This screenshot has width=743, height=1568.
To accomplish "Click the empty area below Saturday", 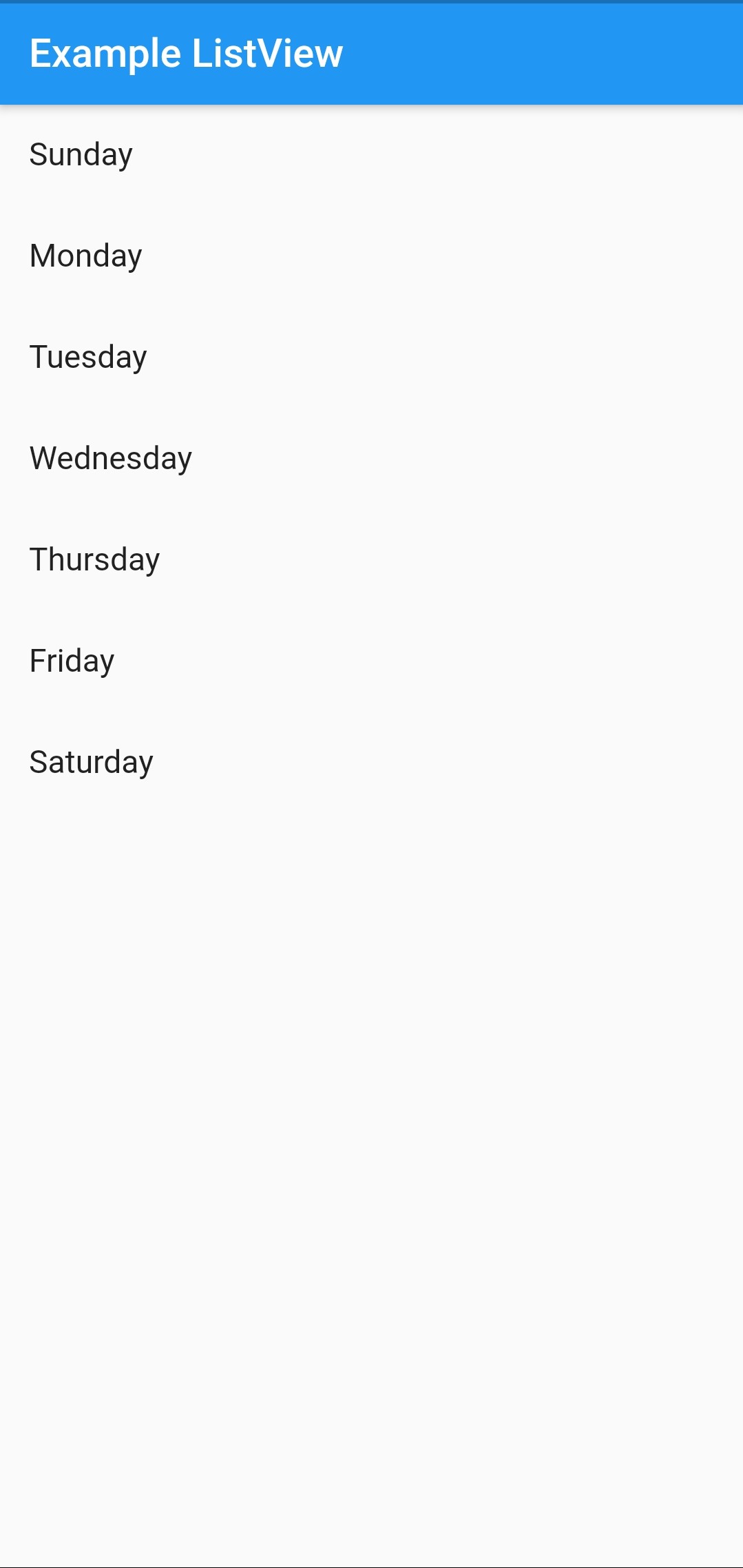I will click(x=372, y=1102).
